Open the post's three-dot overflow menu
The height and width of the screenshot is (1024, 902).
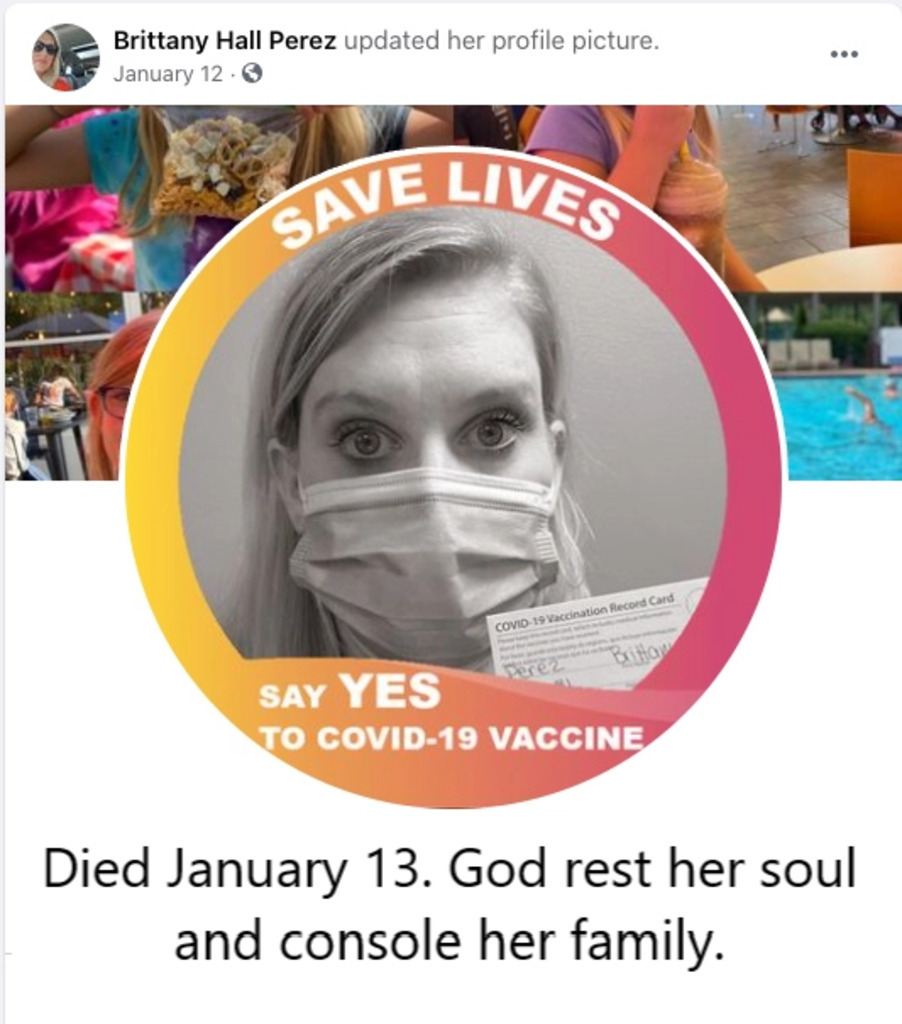coord(844,54)
